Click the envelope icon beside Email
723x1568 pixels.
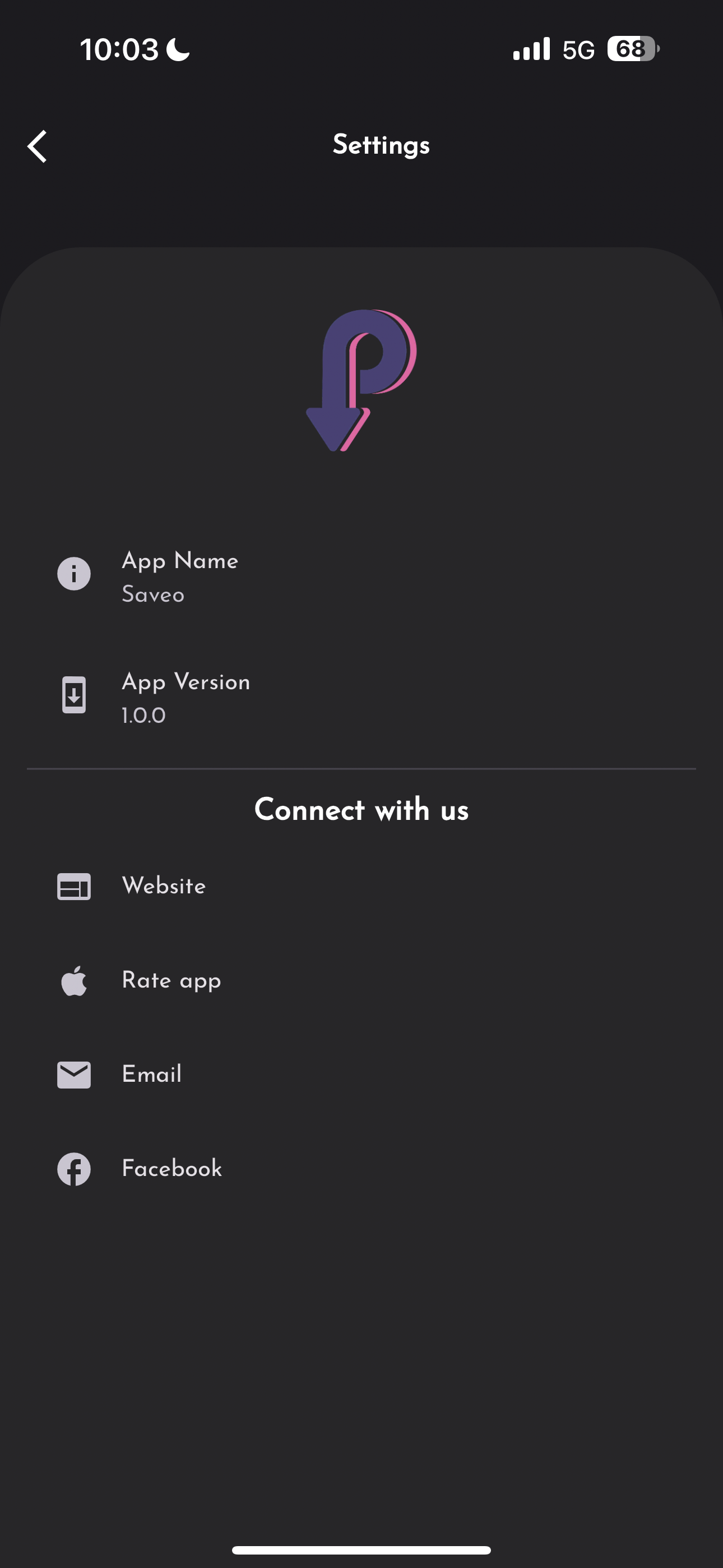(73, 1074)
